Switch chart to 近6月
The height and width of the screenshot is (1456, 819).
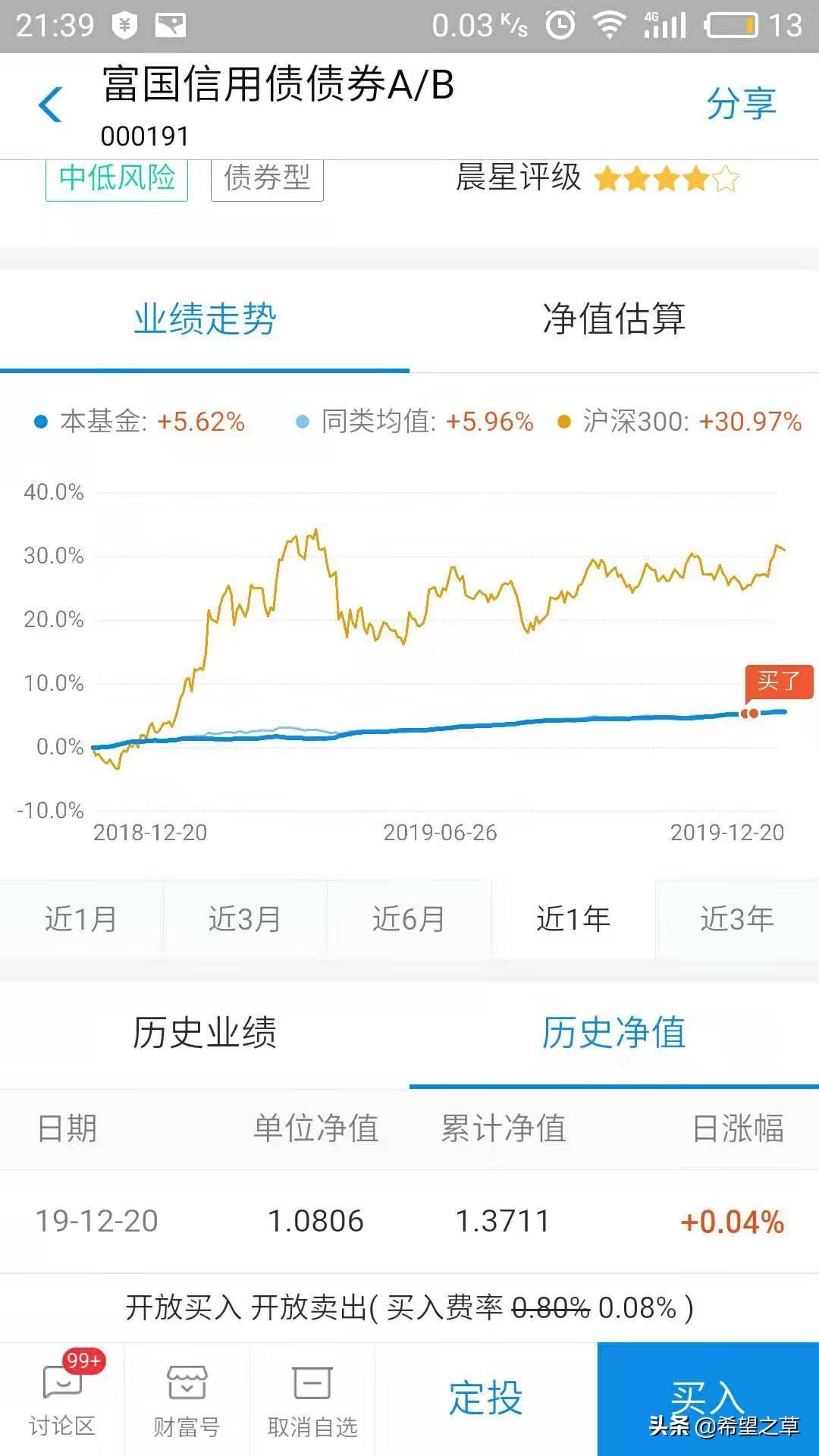[409, 919]
